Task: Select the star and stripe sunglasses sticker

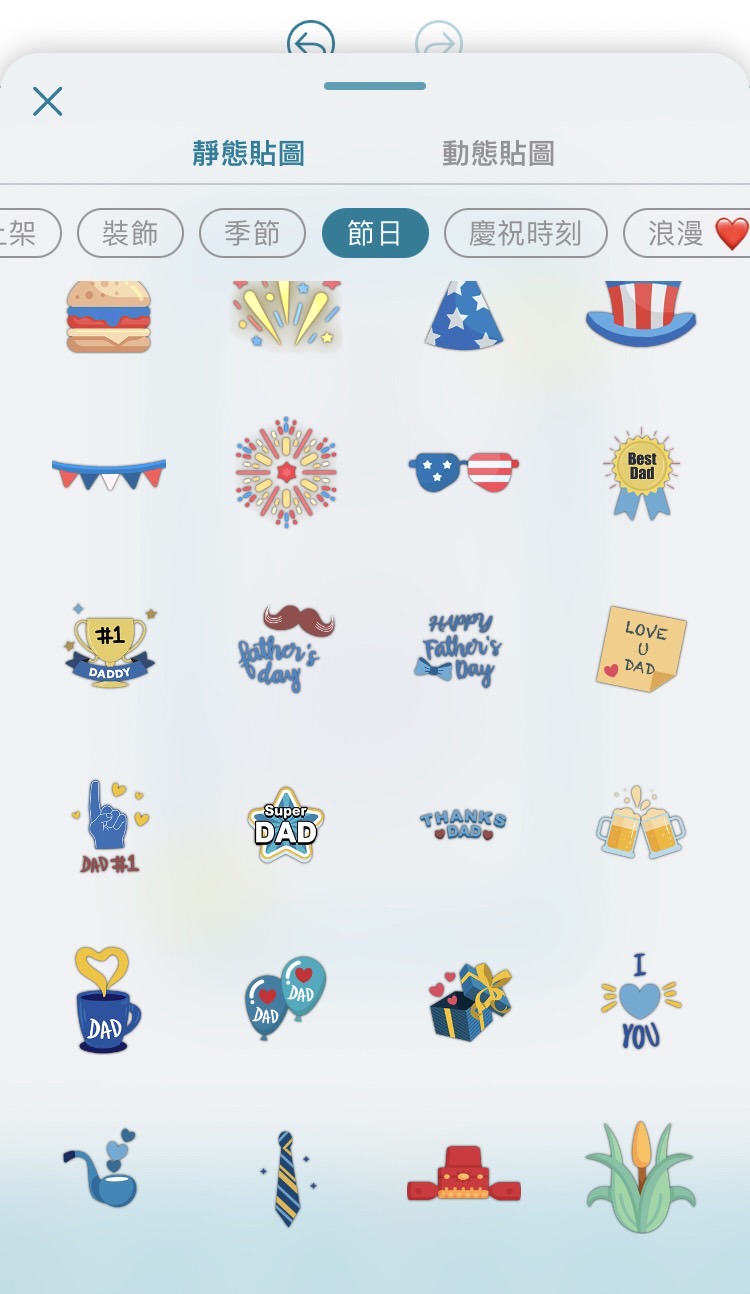Action: pyautogui.click(x=463, y=470)
